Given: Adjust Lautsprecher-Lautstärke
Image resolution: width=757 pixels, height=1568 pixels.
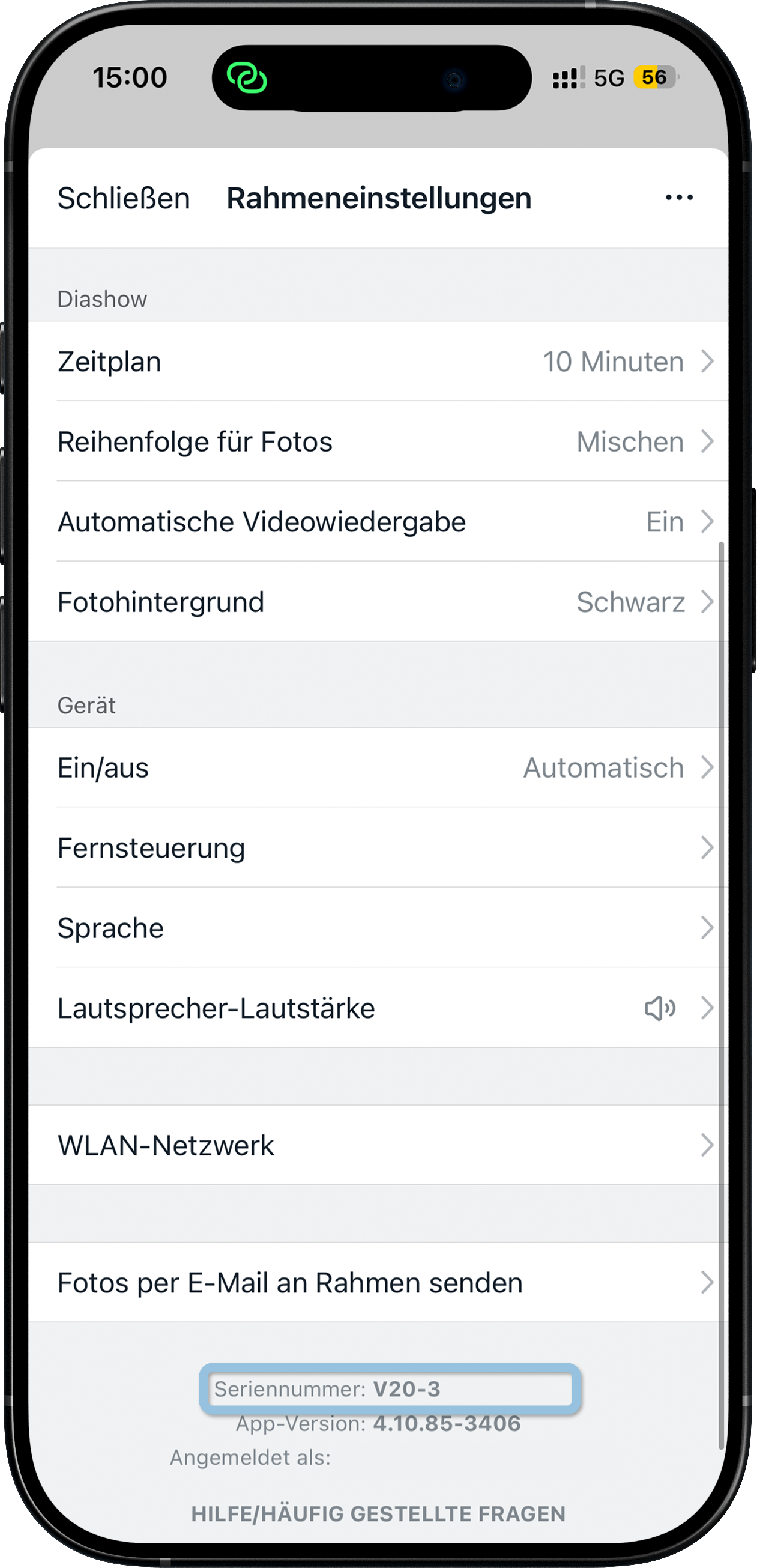Looking at the screenshot, I should tap(377, 1009).
